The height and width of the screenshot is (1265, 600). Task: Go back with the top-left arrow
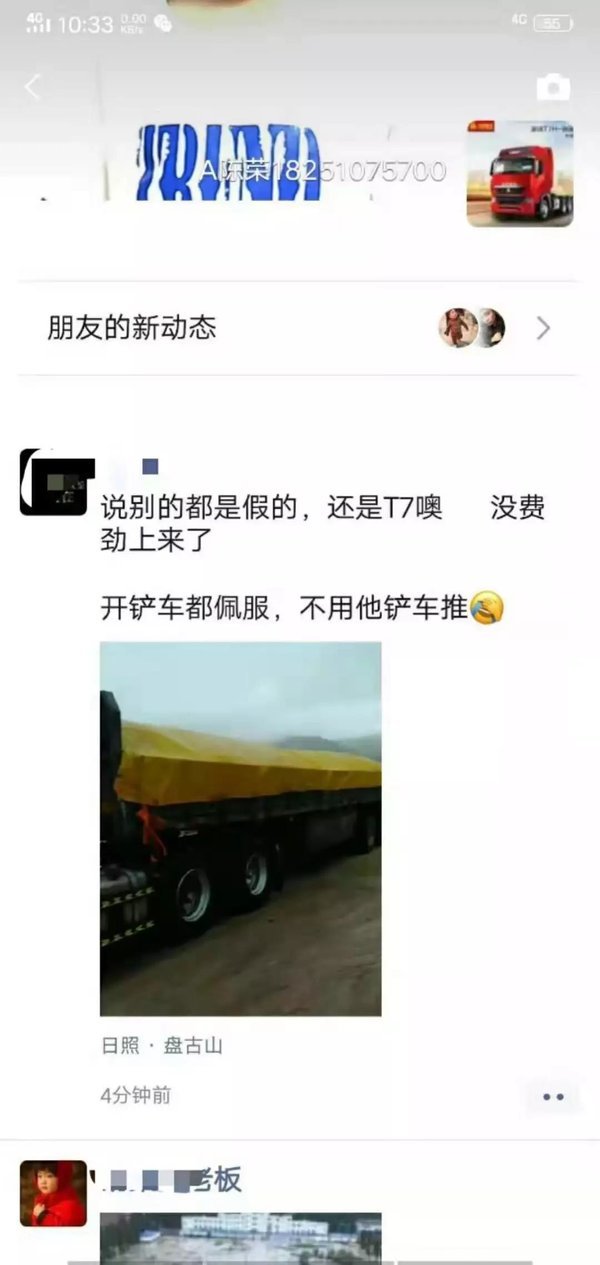(x=32, y=87)
